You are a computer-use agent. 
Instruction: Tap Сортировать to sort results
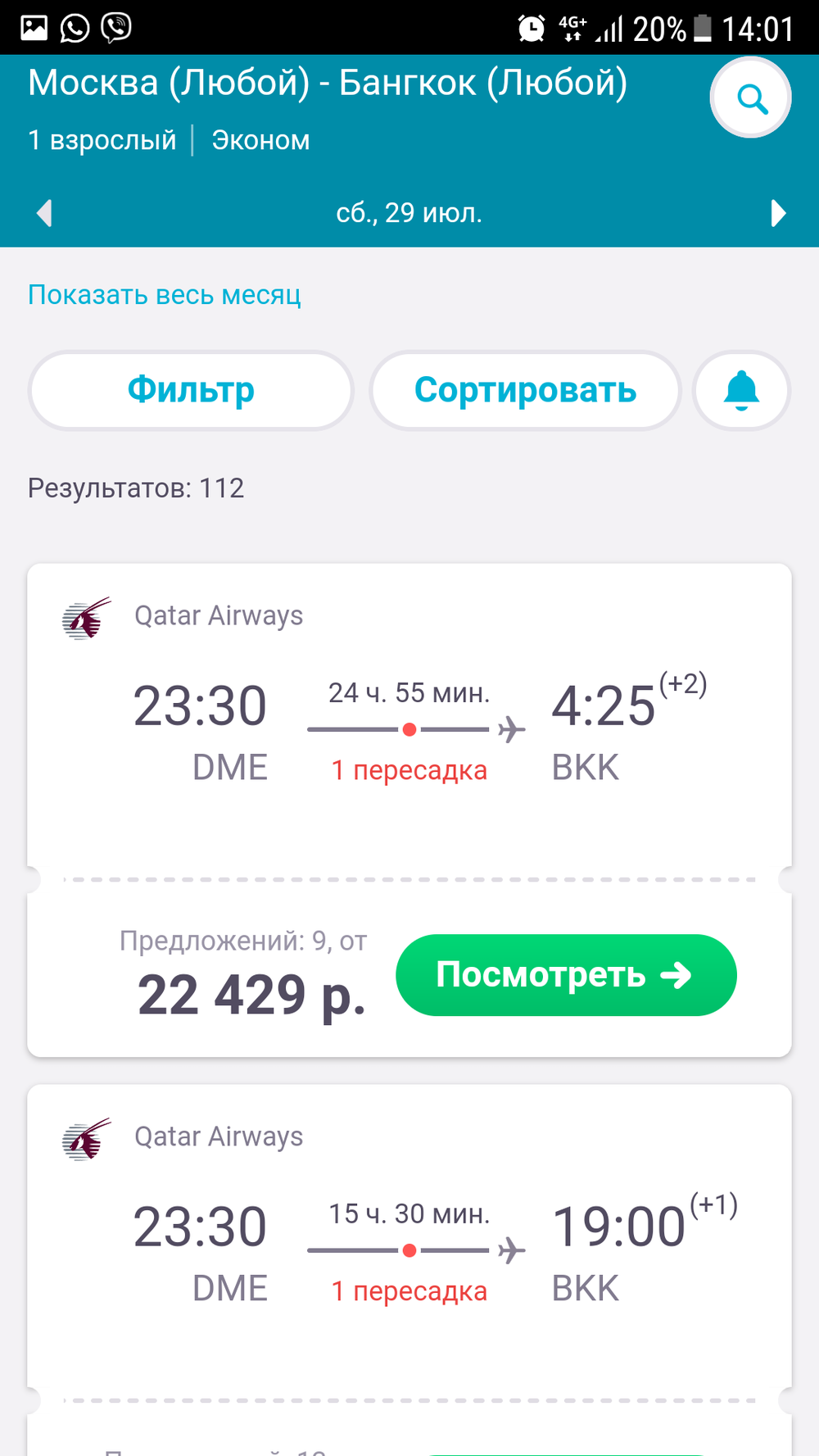[525, 391]
